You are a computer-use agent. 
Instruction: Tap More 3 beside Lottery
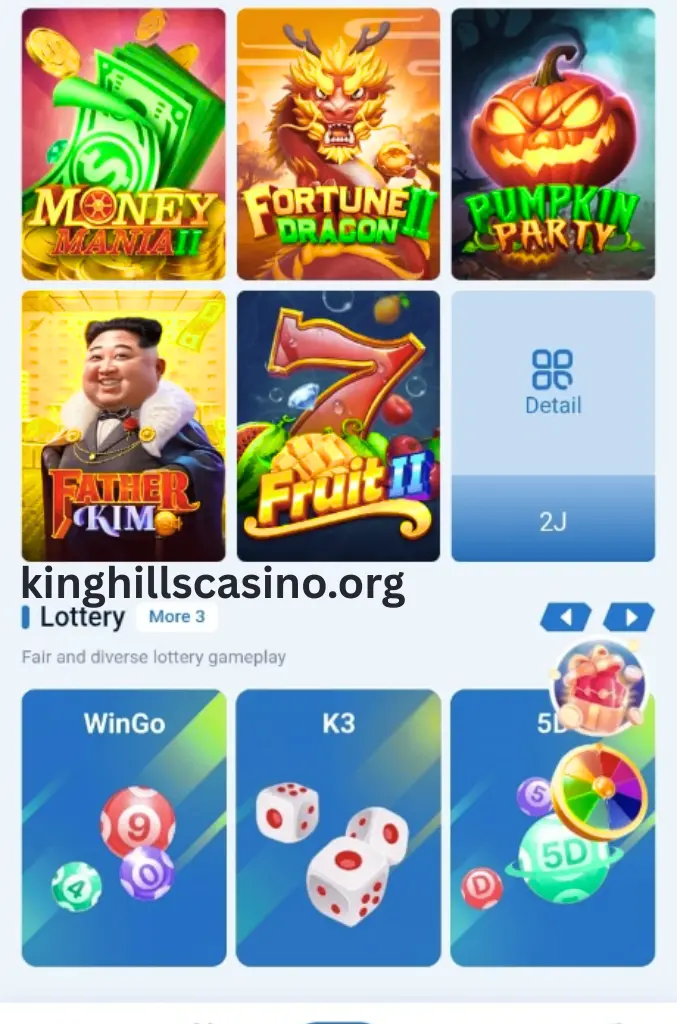(176, 616)
